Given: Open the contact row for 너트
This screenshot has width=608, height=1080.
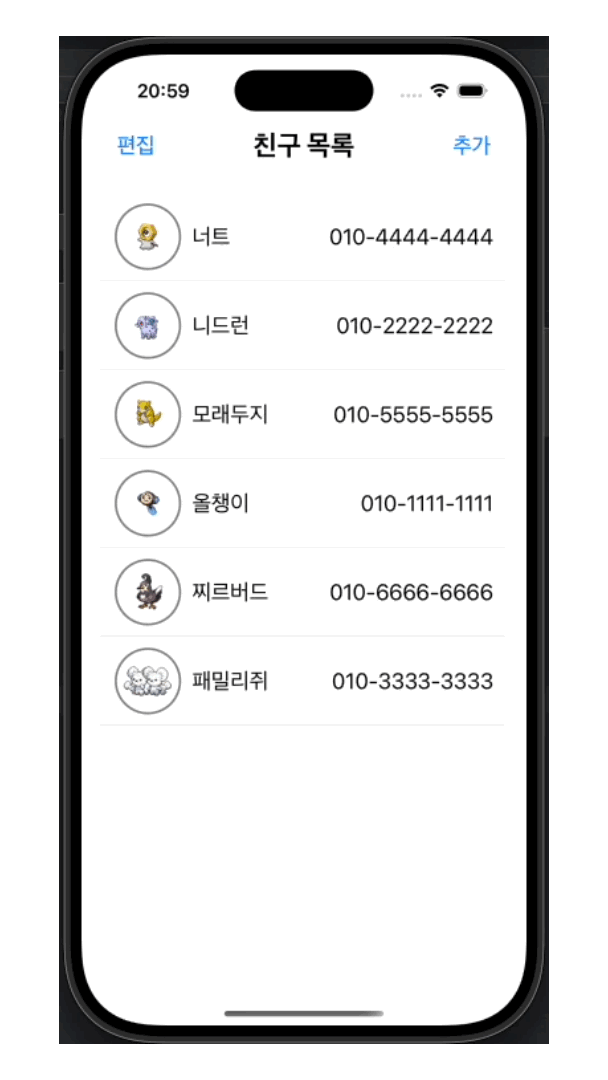Looking at the screenshot, I should tap(302, 237).
